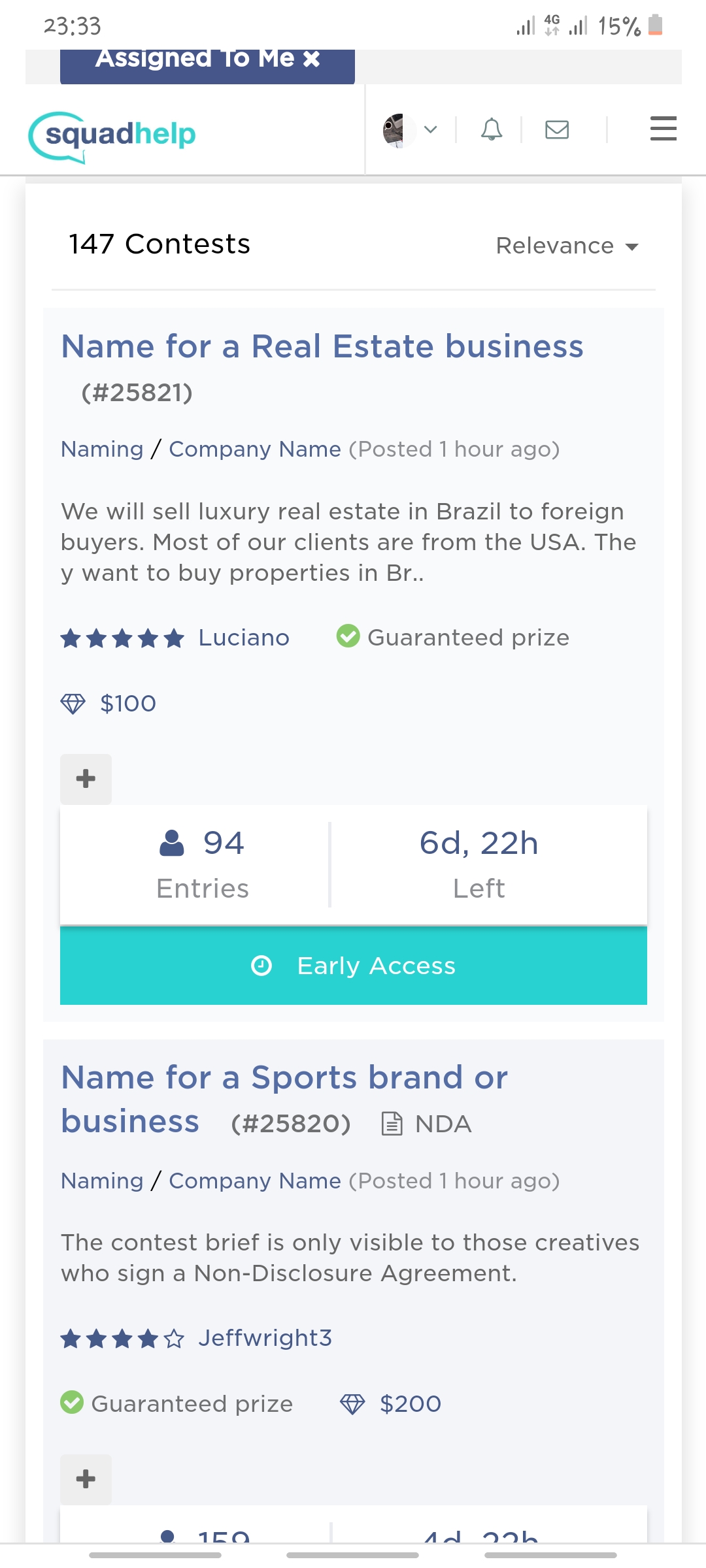Image resolution: width=706 pixels, height=1568 pixels.
Task: Open Name for a Real Estate business contest
Action: point(322,346)
